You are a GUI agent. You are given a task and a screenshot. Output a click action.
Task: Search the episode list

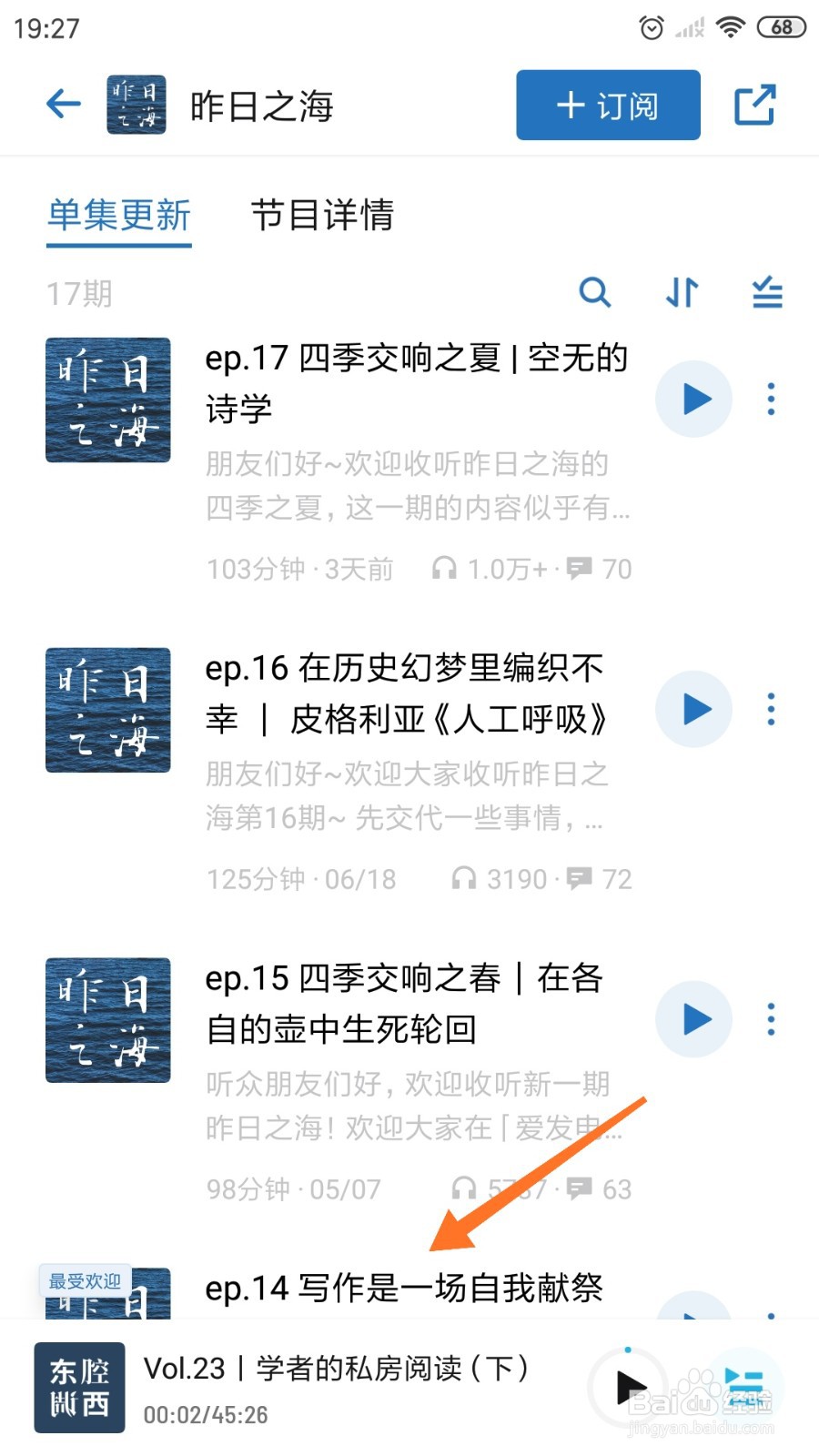(595, 293)
